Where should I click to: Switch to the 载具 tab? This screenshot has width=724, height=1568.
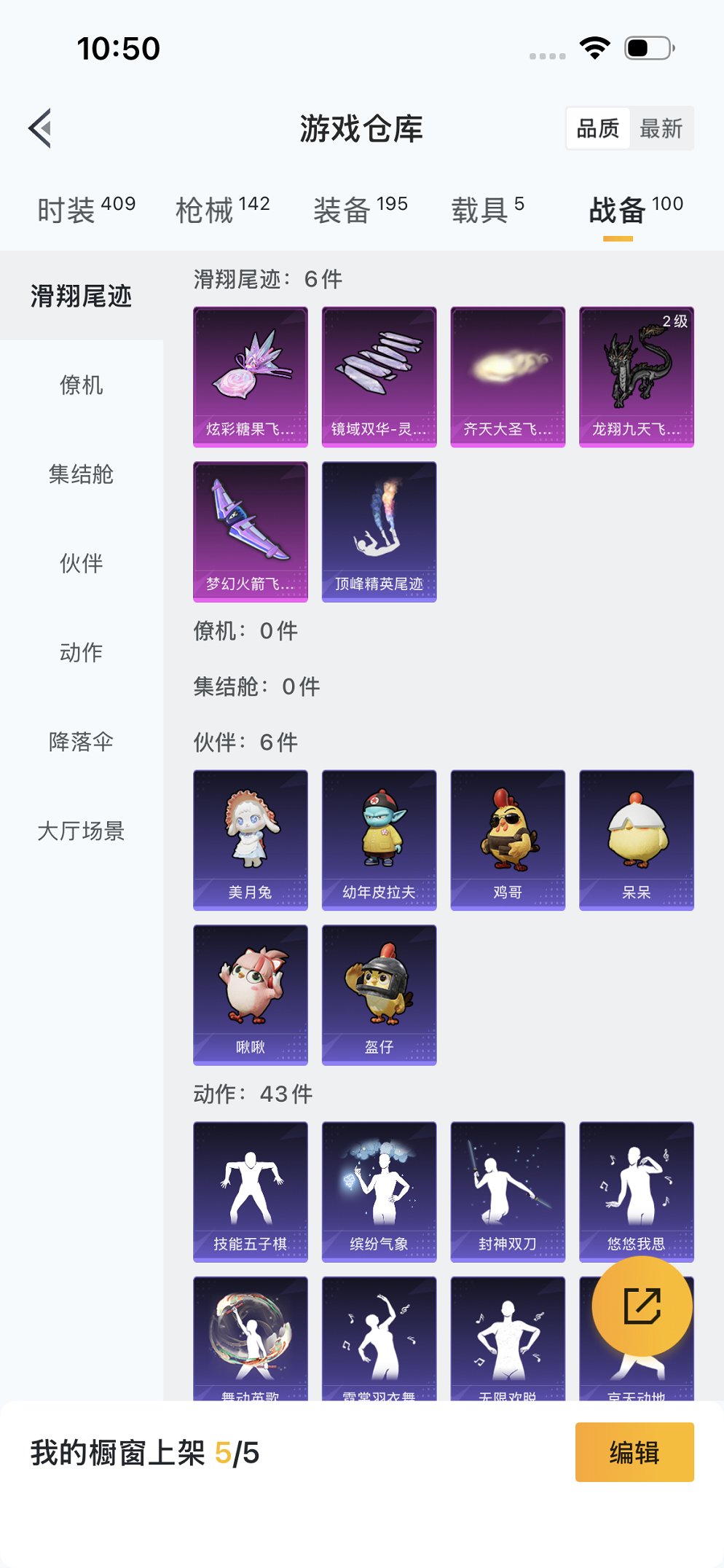[487, 210]
